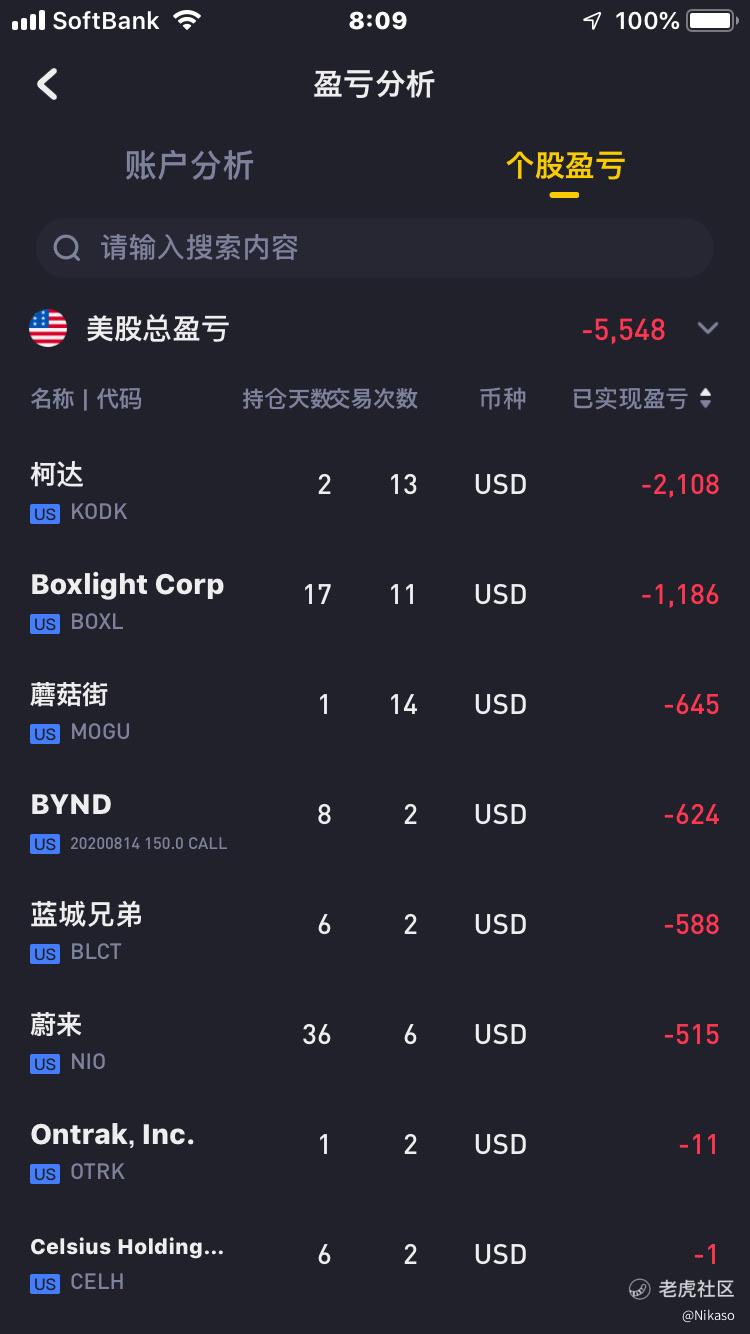Collapse the 美股总盈亏 section chevron
750x1334 pixels.
(708, 328)
